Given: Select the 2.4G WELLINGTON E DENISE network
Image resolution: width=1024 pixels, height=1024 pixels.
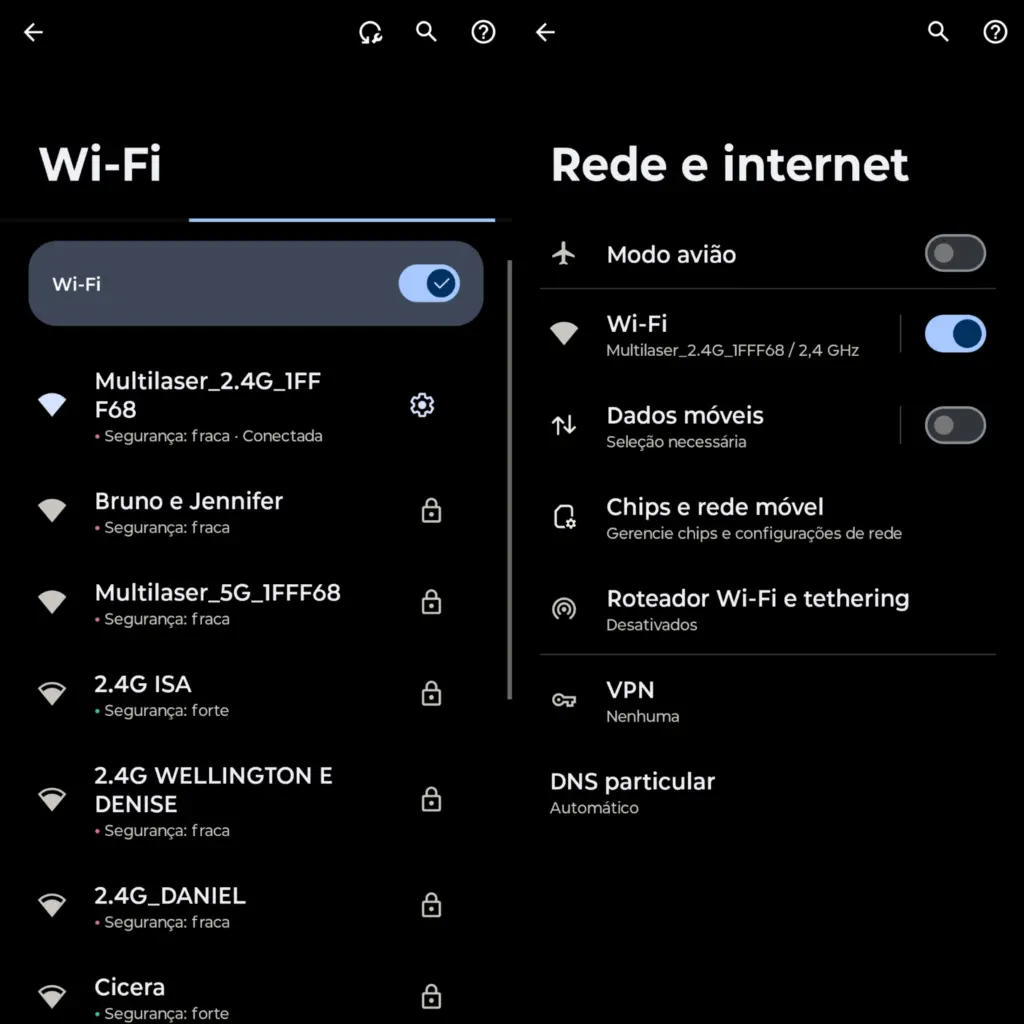Looking at the screenshot, I should 213,800.
